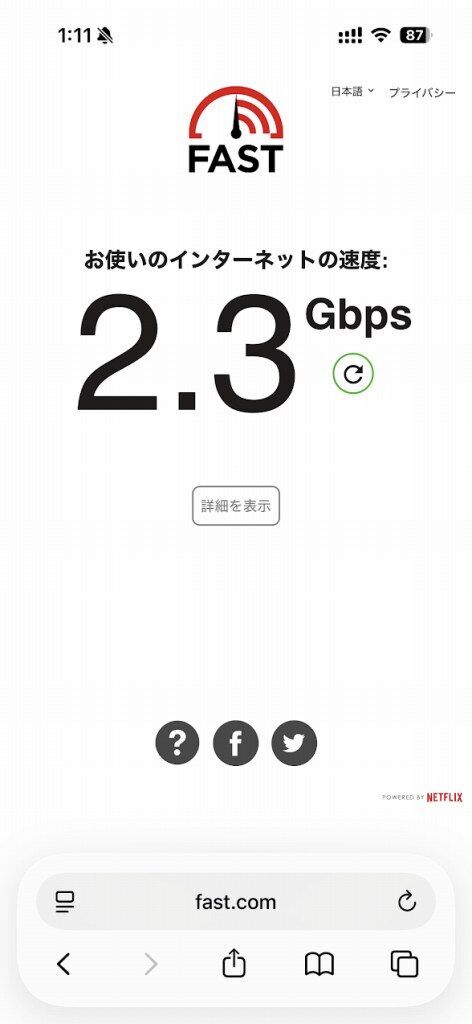Image resolution: width=472 pixels, height=1024 pixels.
Task: Share result via the Twitter icon
Action: [x=294, y=743]
